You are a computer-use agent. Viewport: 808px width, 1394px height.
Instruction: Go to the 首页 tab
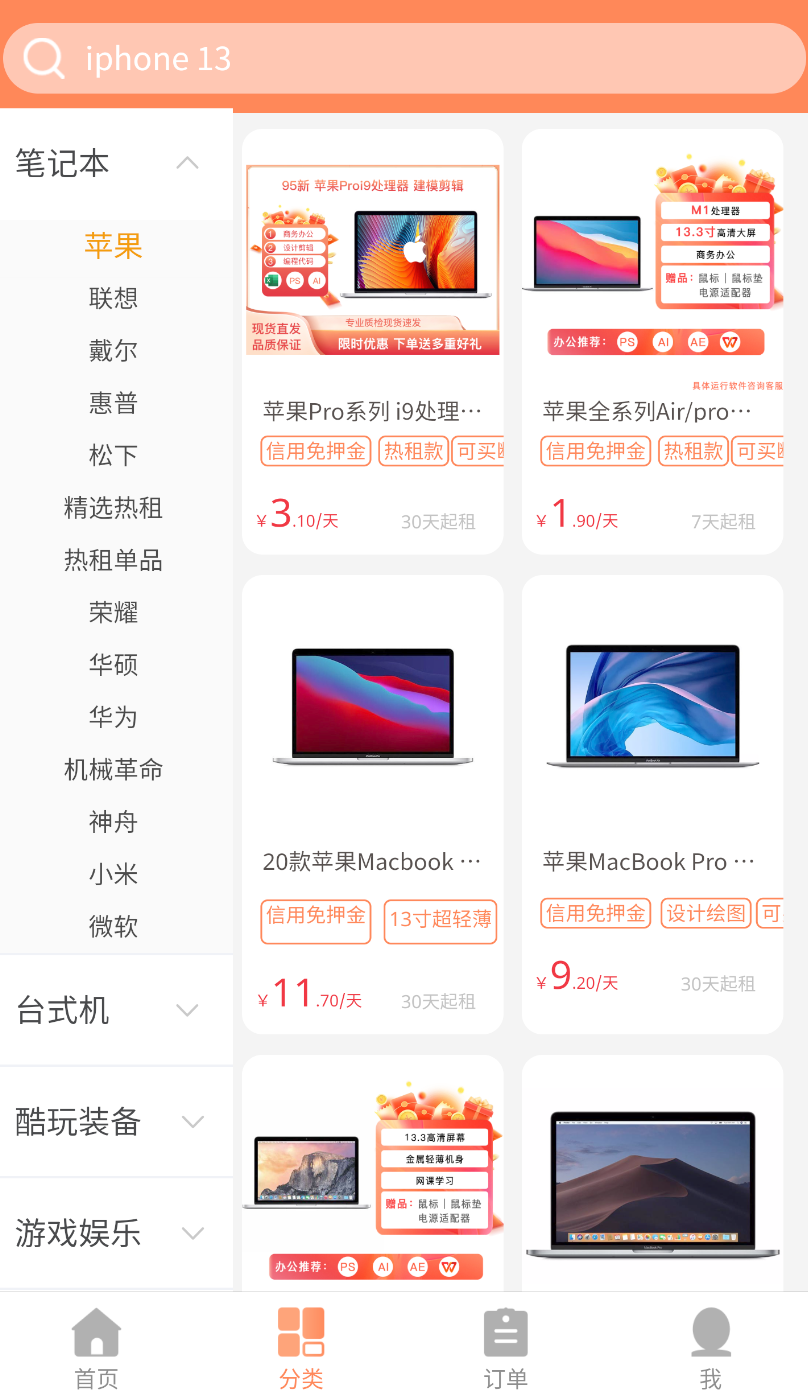click(97, 1348)
